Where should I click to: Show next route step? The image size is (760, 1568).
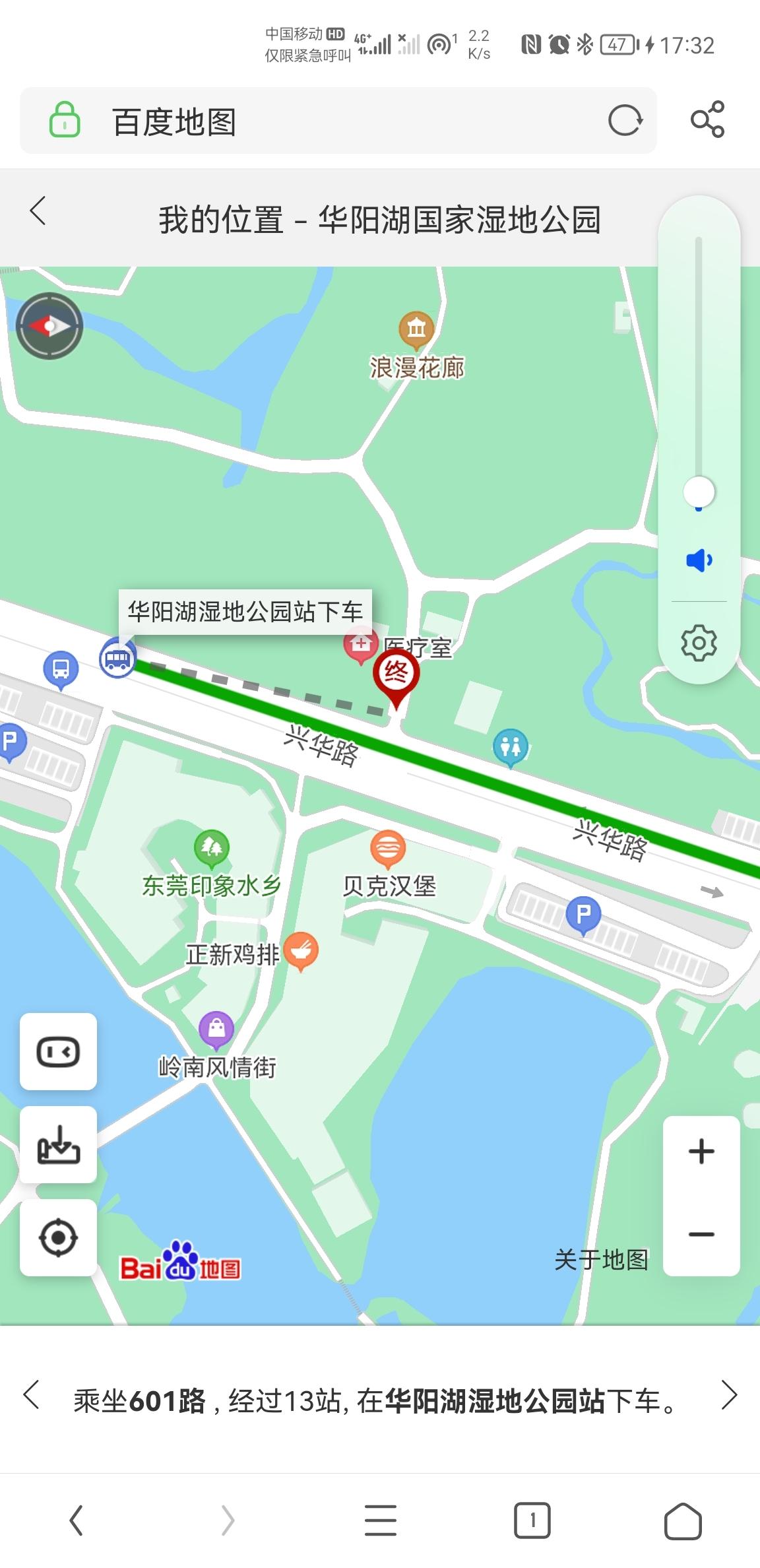tap(728, 1395)
